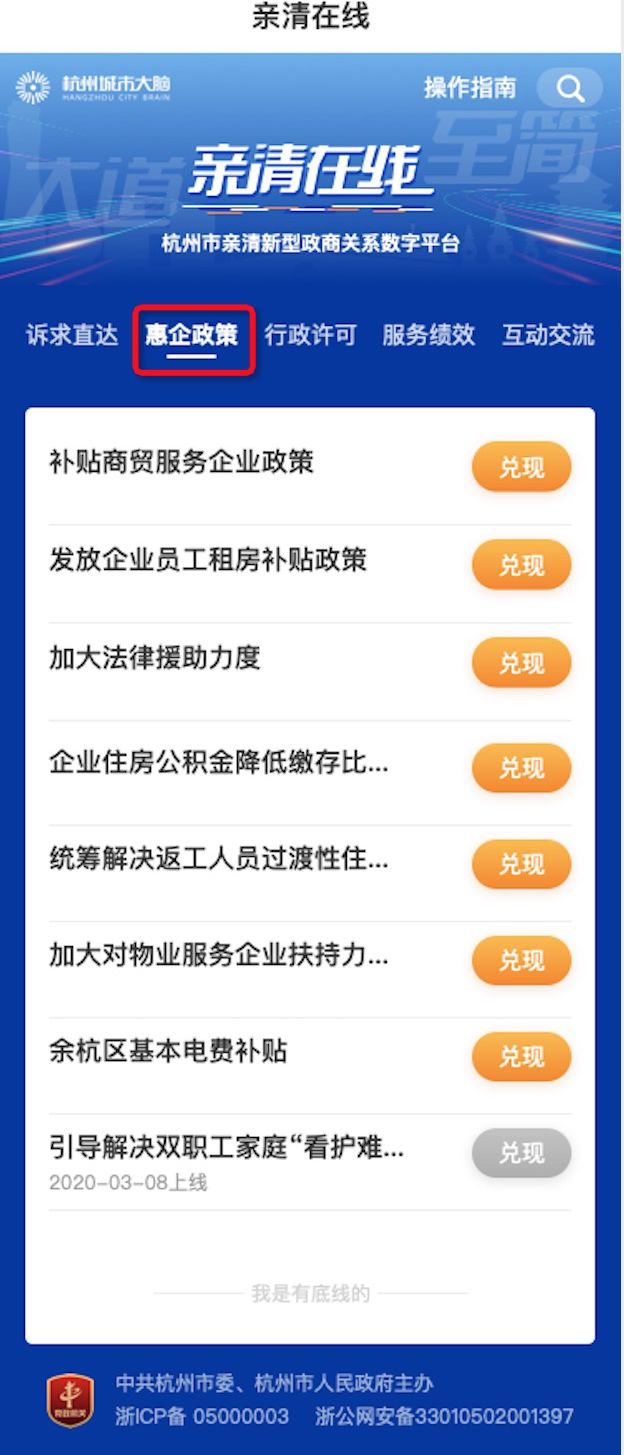Screen dimensions: 624x1455
Task: Go to the 互动交流 tab
Action: (547, 335)
